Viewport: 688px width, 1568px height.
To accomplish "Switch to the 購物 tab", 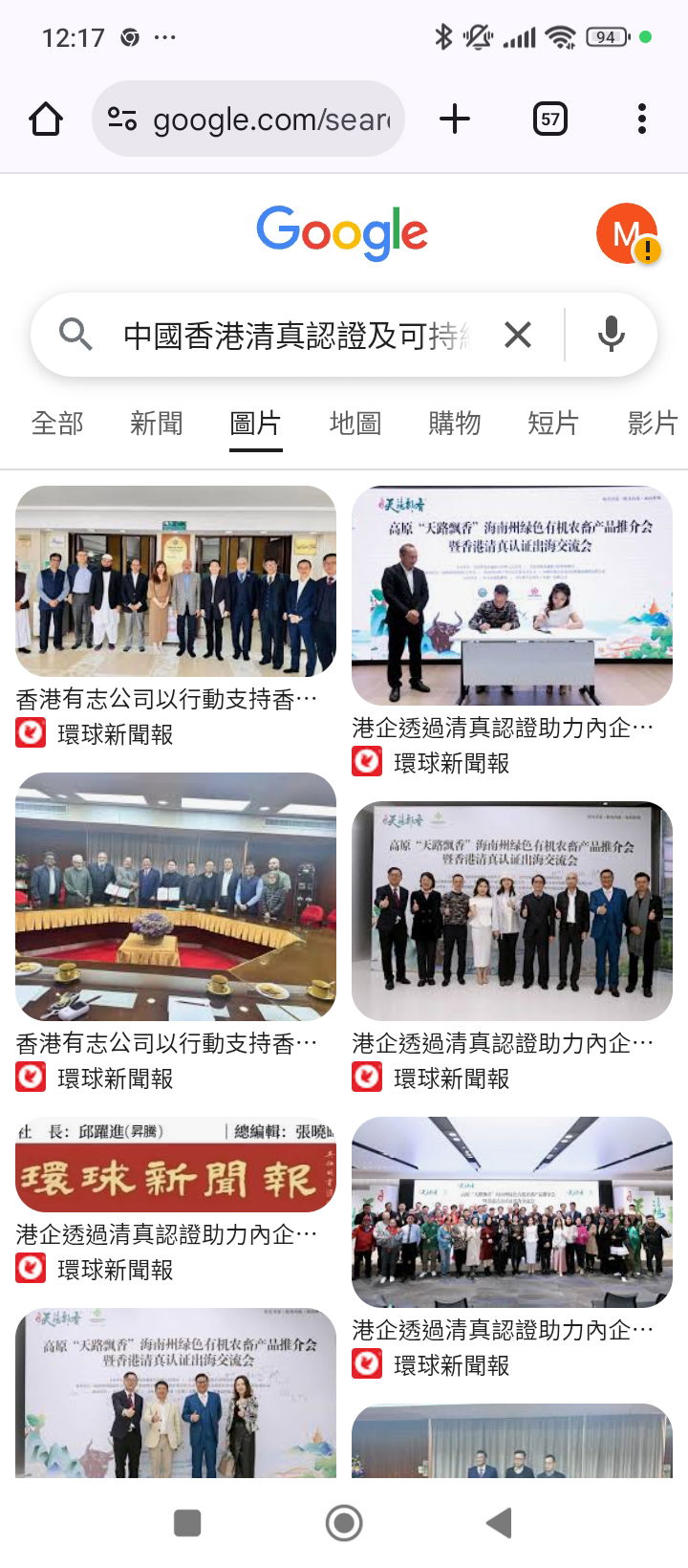I will (455, 423).
